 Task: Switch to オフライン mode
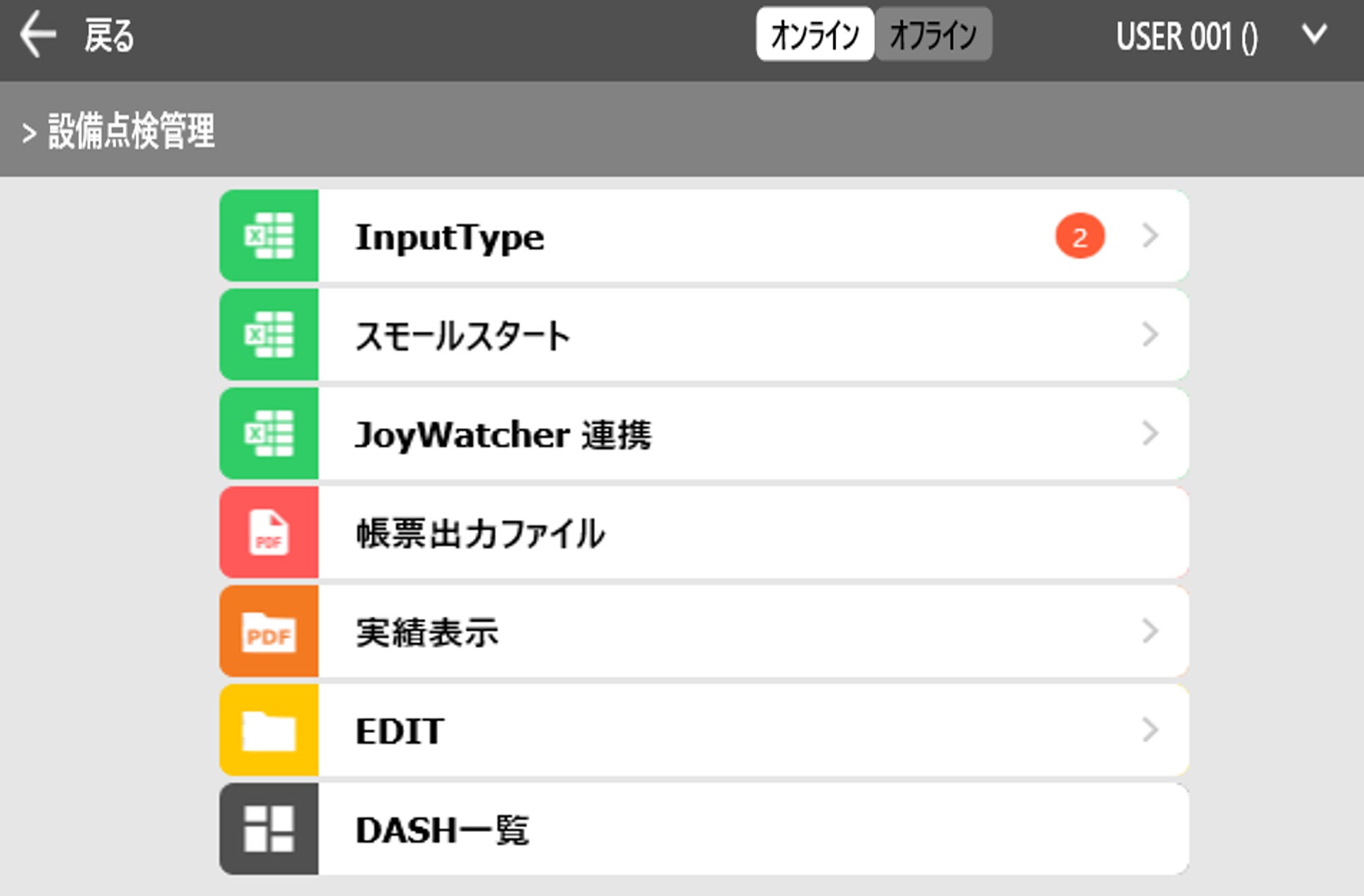pos(933,34)
